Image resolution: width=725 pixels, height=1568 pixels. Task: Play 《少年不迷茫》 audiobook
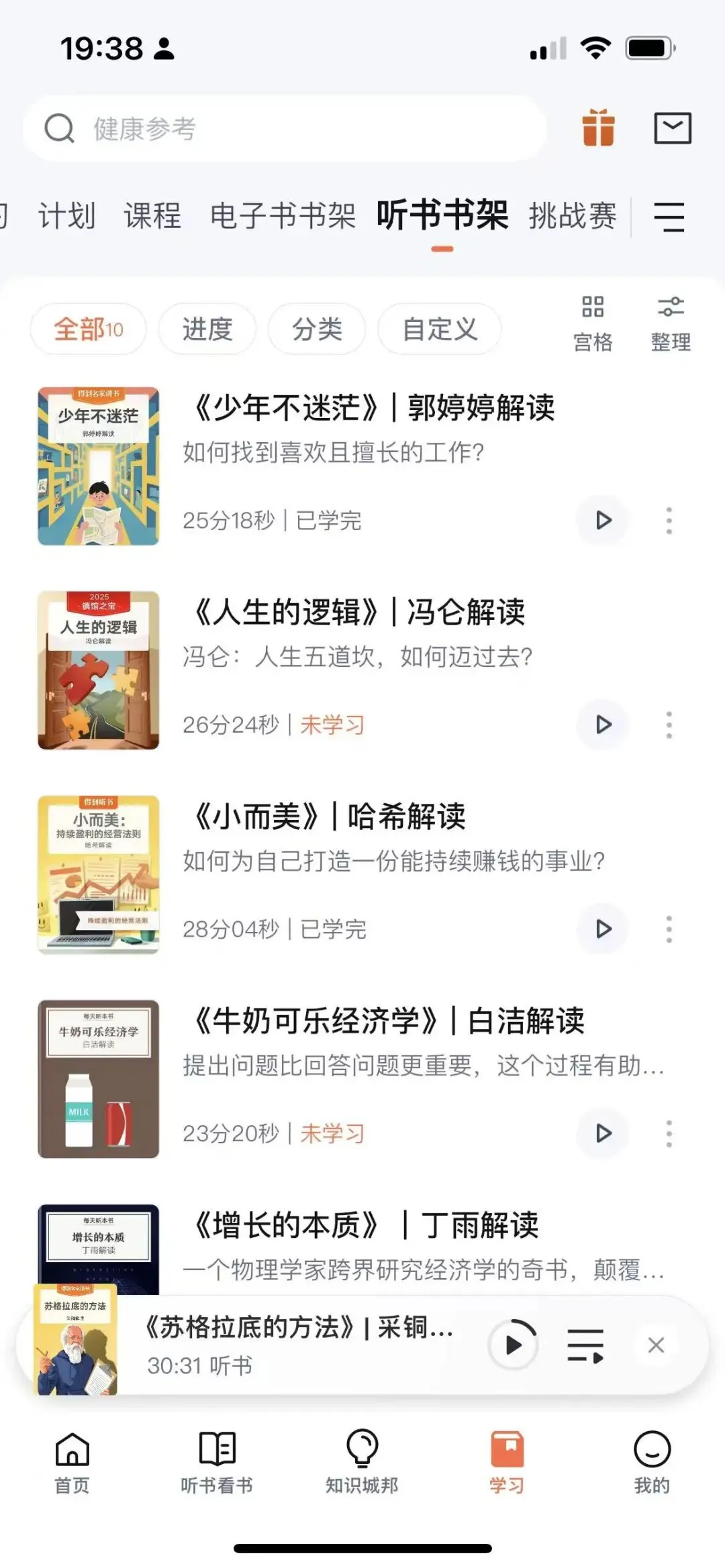[603, 520]
